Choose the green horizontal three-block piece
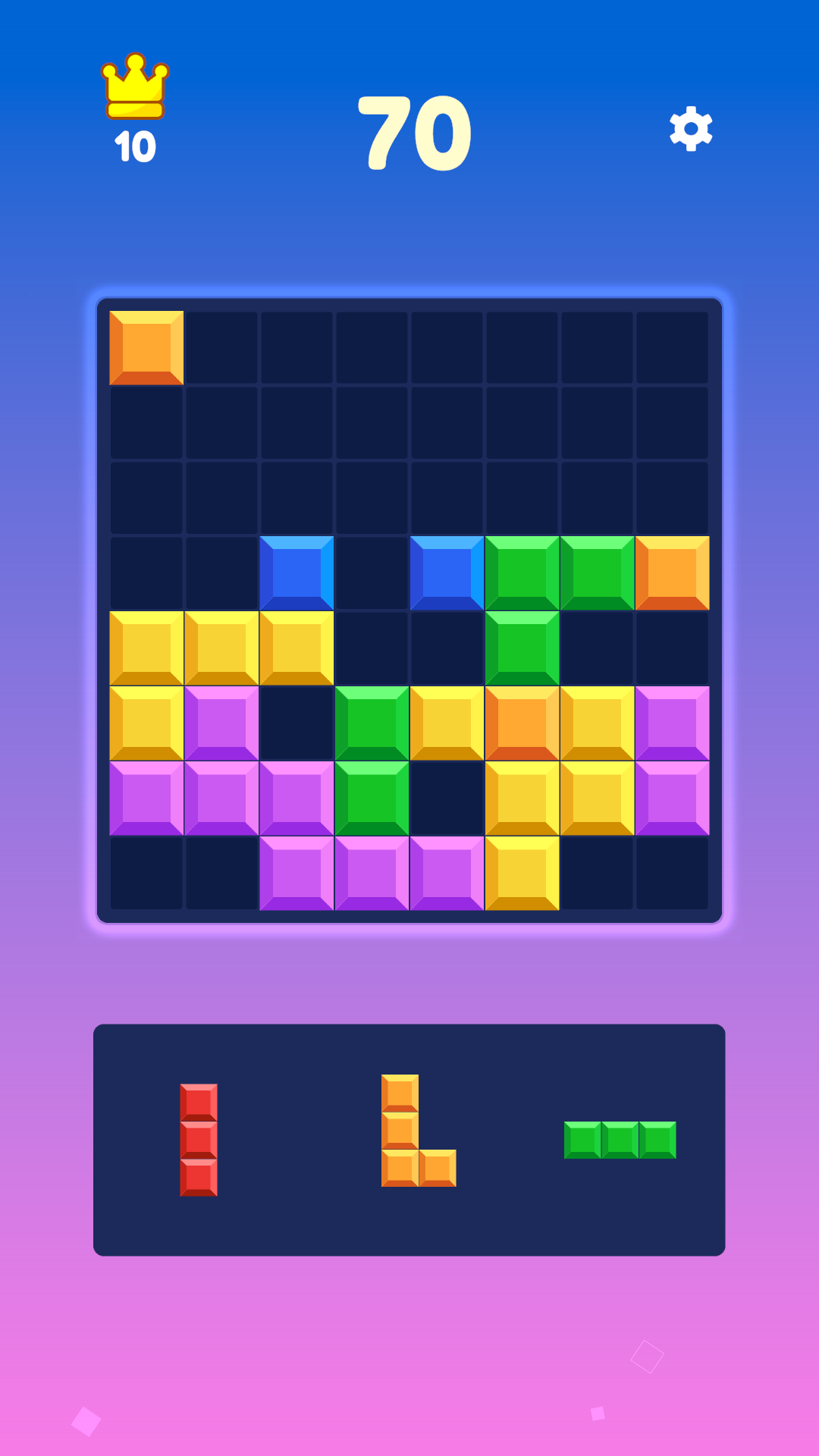This screenshot has height=1456, width=819. (620, 1140)
